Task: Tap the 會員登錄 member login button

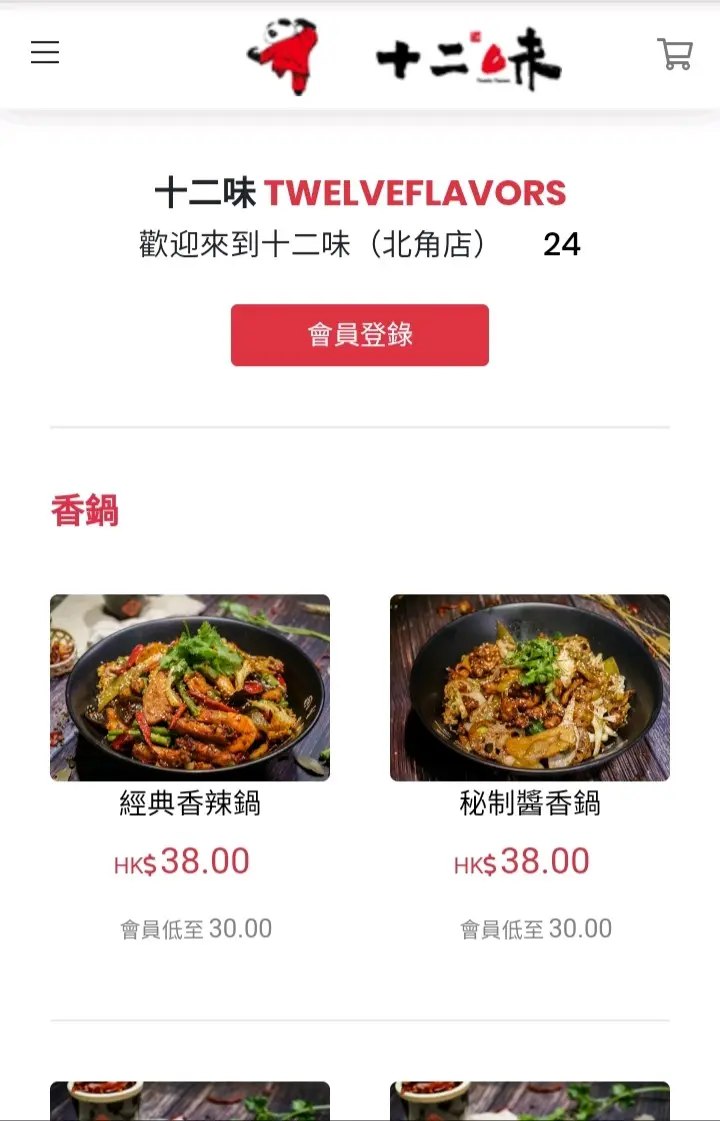Action: (x=360, y=335)
